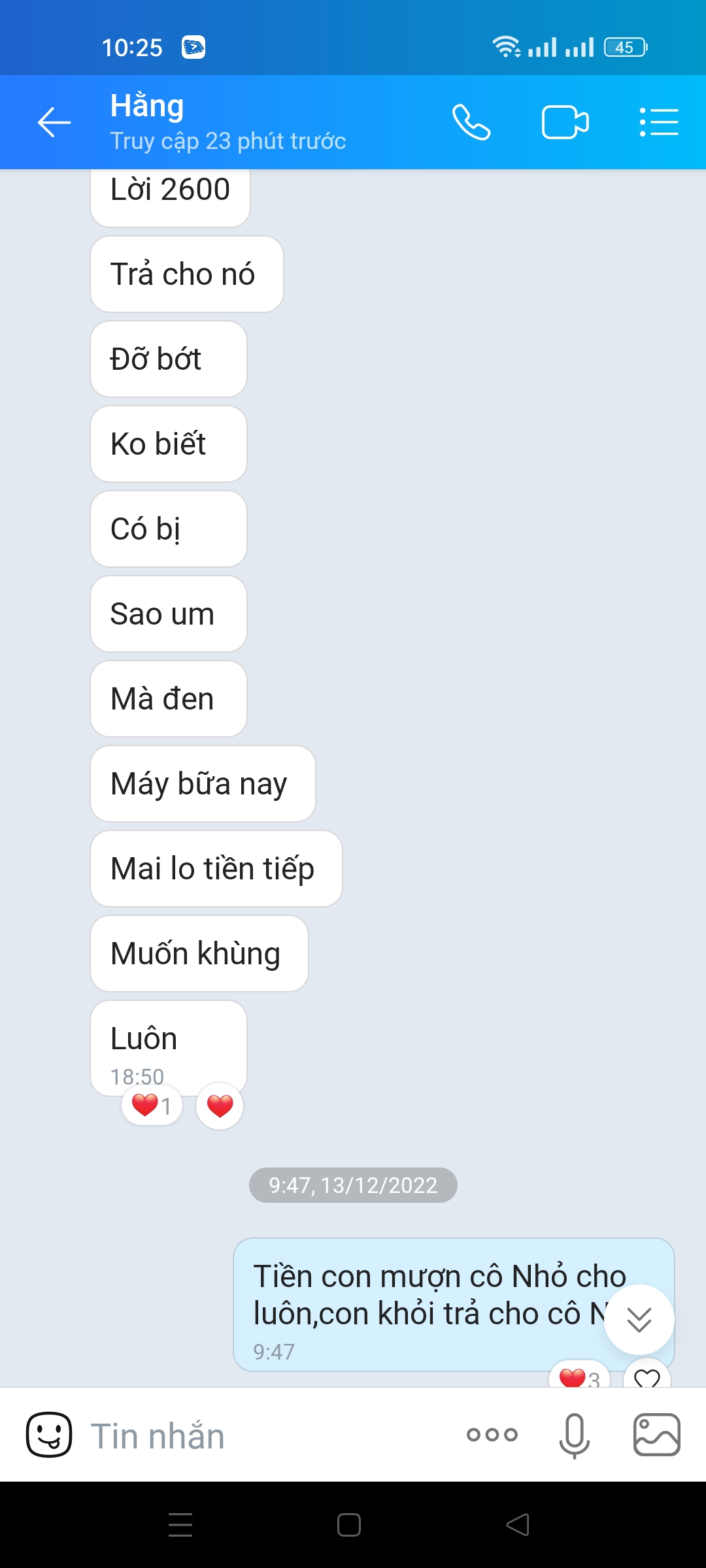Open more attachment options
Image resolution: width=706 pixels, height=1568 pixels.
pos(492,1435)
